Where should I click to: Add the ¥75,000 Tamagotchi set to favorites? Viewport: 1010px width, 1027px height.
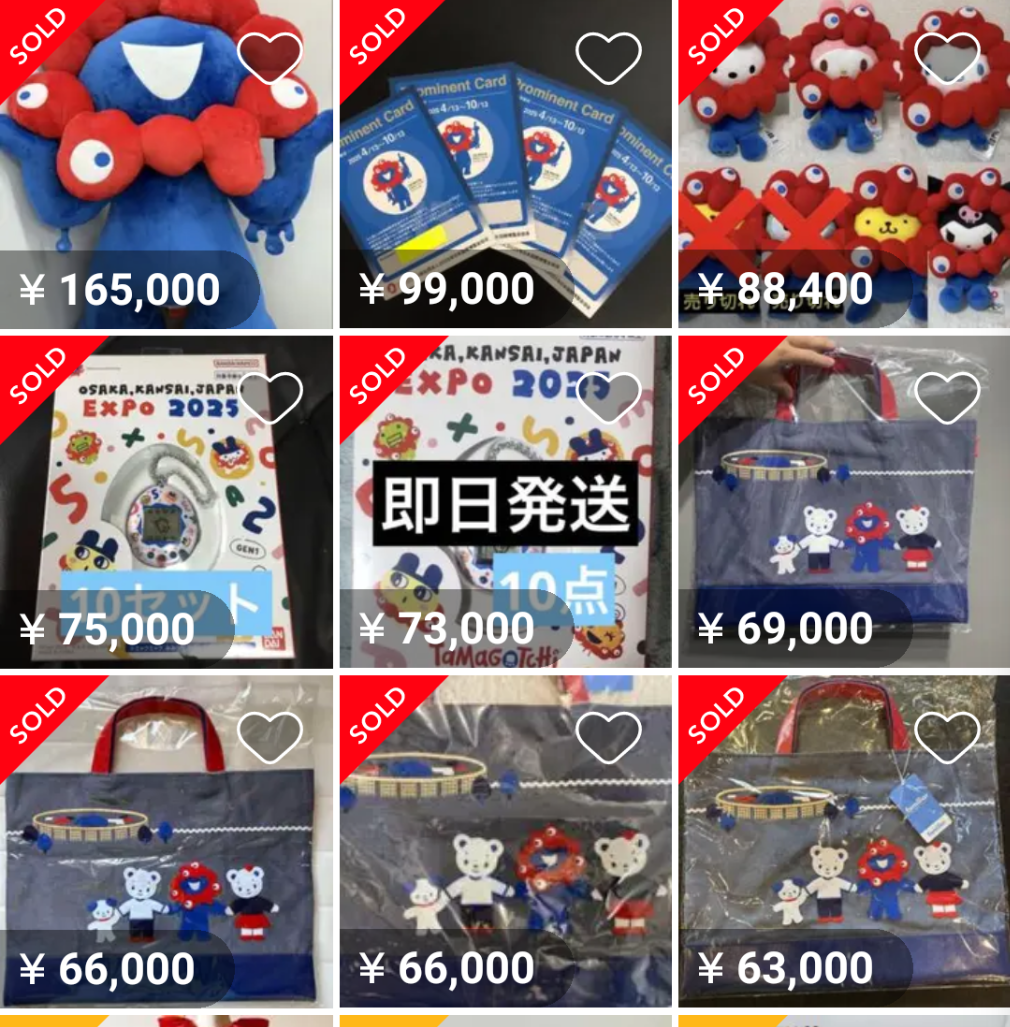coord(270,398)
